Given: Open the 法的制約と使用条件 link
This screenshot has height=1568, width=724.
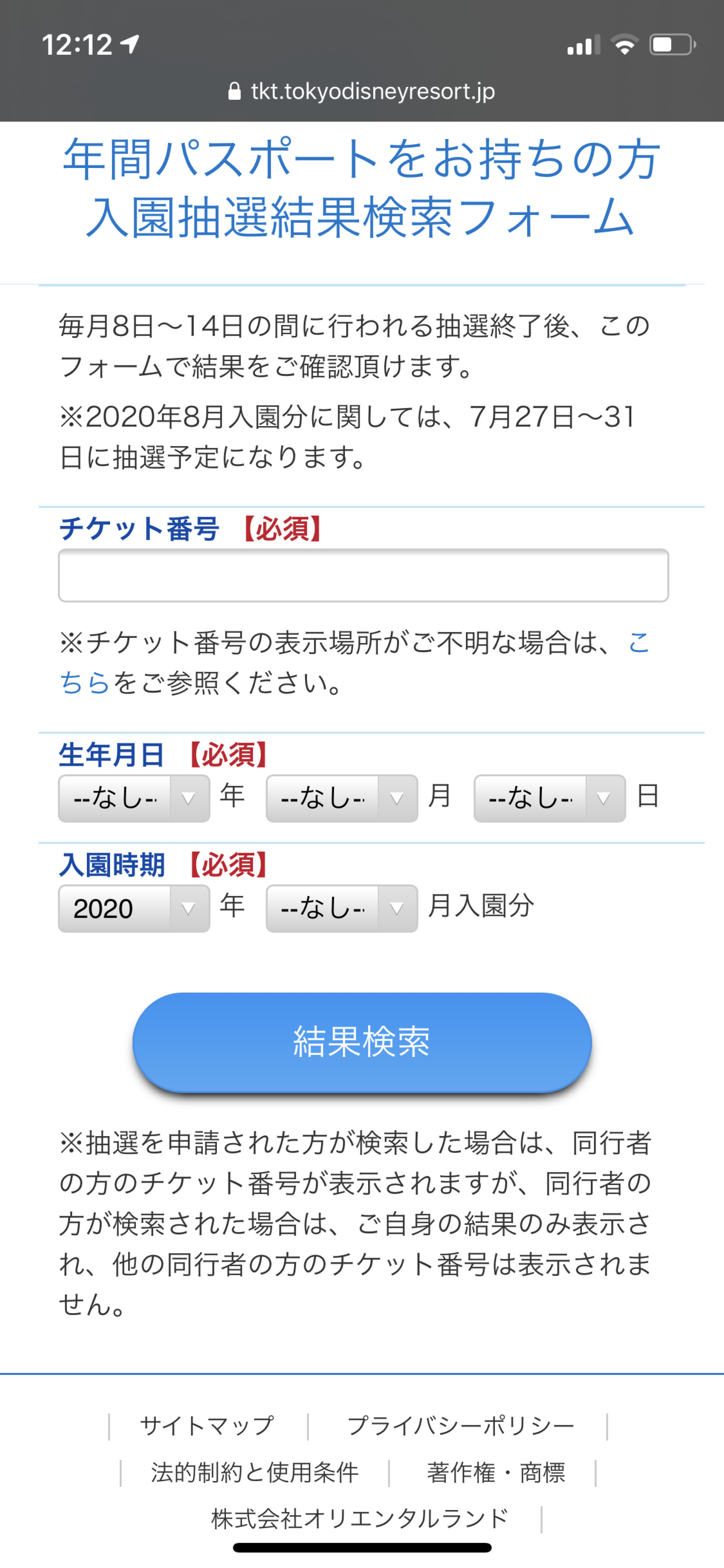Looking at the screenshot, I should (x=254, y=1472).
